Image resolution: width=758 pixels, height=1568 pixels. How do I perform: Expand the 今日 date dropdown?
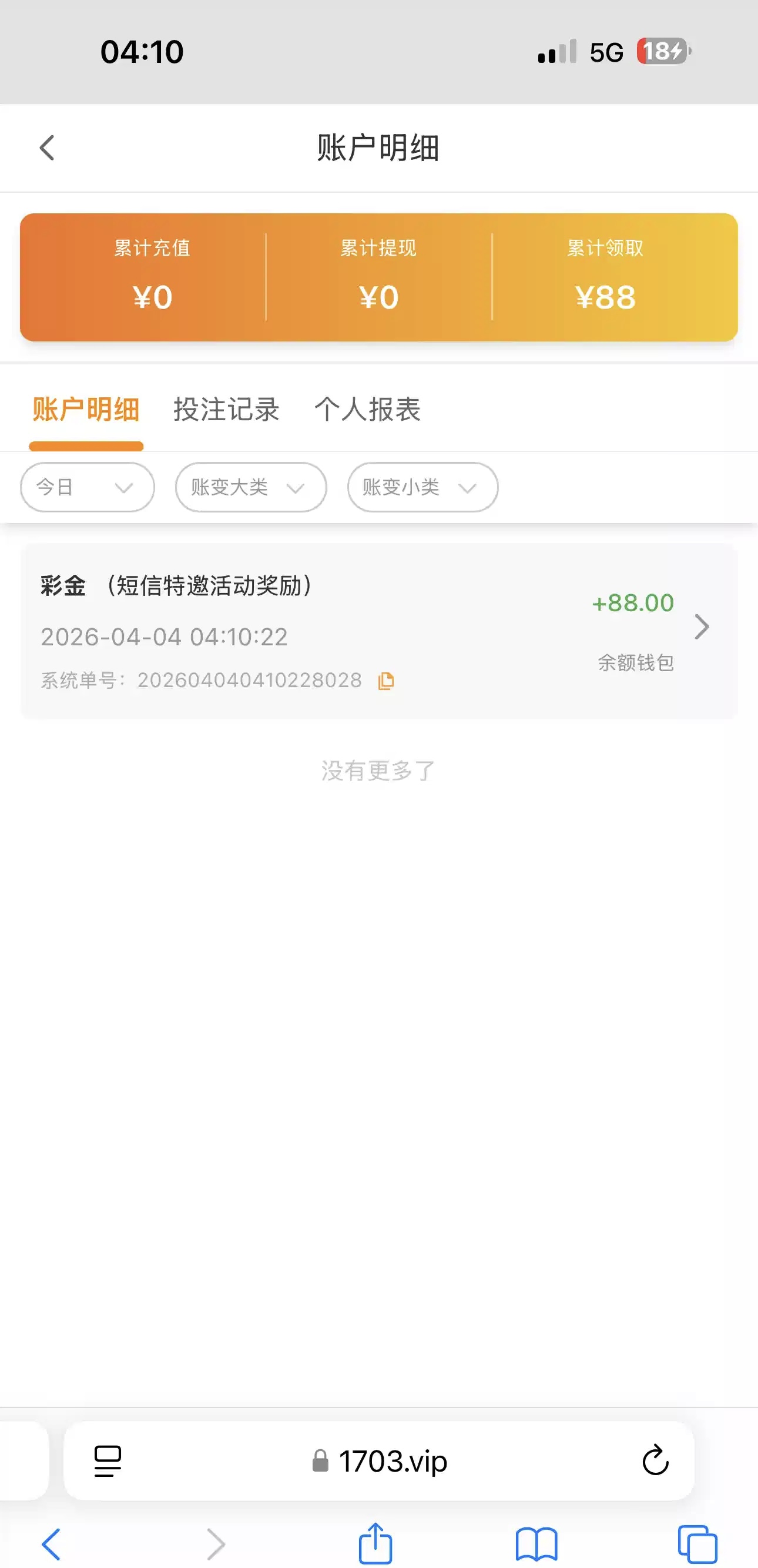point(87,487)
